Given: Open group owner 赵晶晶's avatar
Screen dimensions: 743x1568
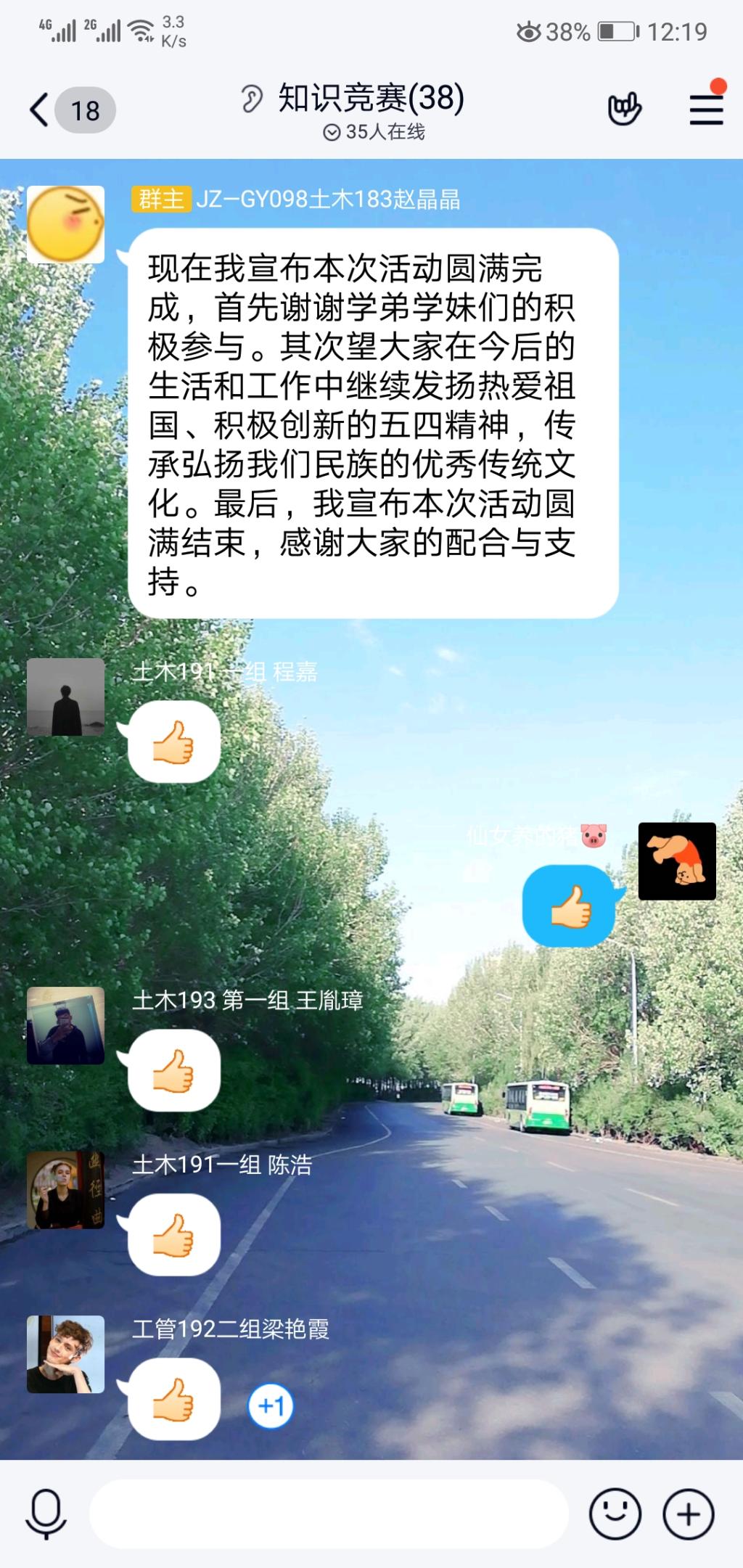Looking at the screenshot, I should tap(65, 224).
